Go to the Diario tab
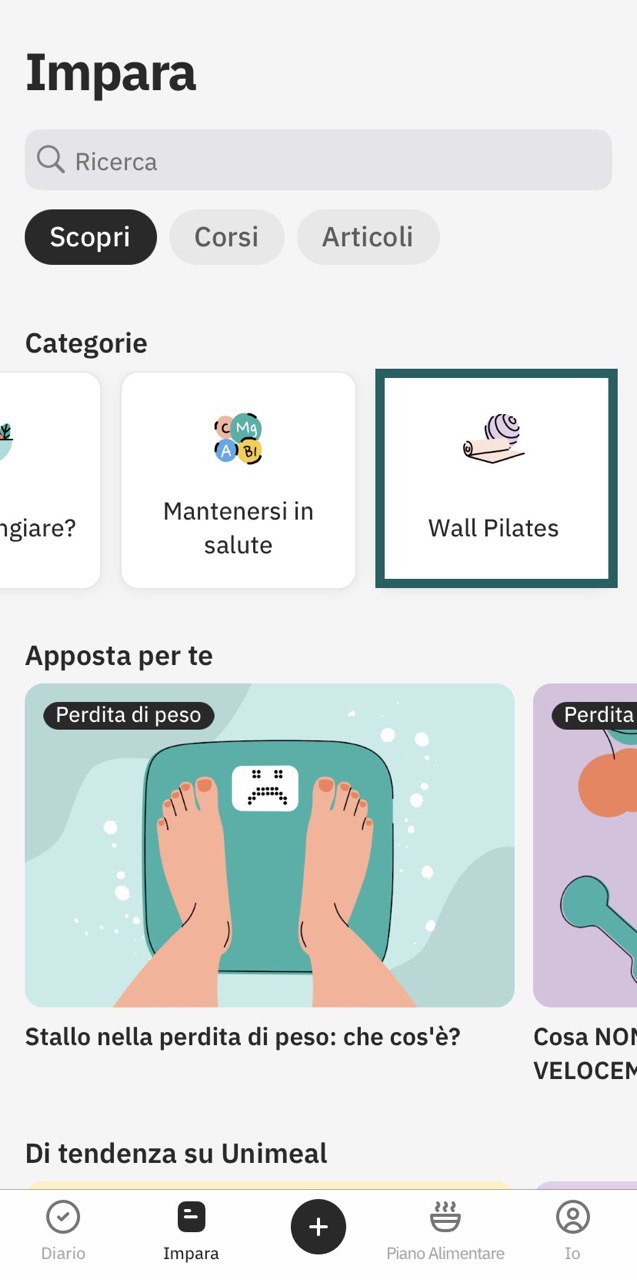Viewport: 637px width, 1280px height. tap(63, 1231)
